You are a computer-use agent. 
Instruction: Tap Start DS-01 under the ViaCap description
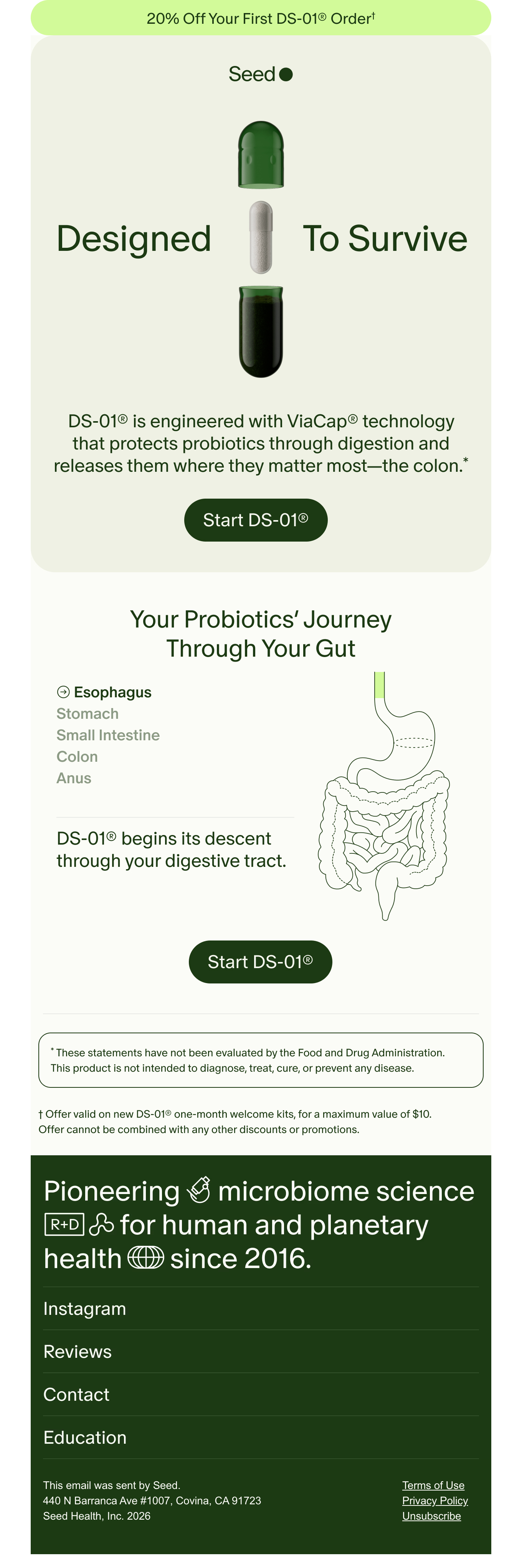pyautogui.click(x=256, y=520)
